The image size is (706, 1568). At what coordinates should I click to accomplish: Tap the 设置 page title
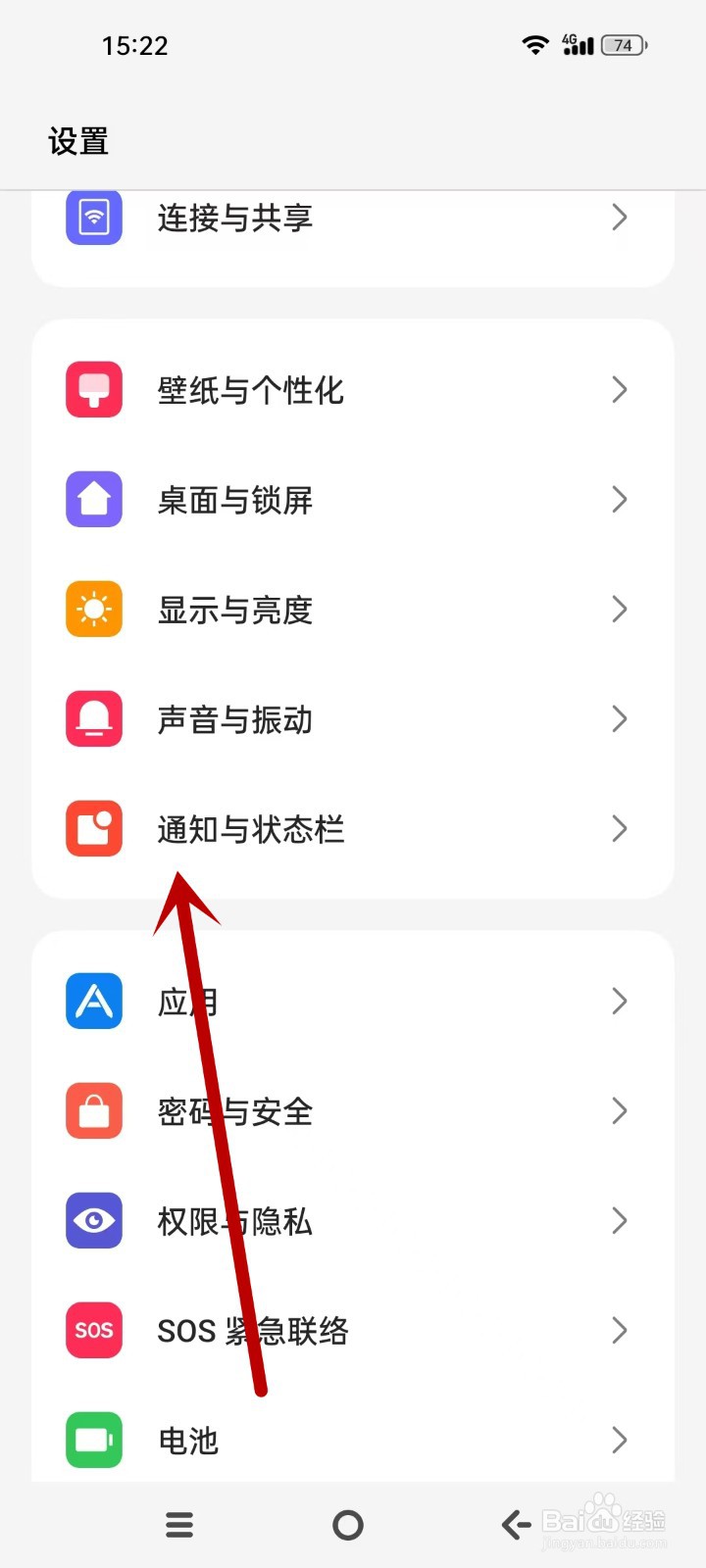click(78, 142)
